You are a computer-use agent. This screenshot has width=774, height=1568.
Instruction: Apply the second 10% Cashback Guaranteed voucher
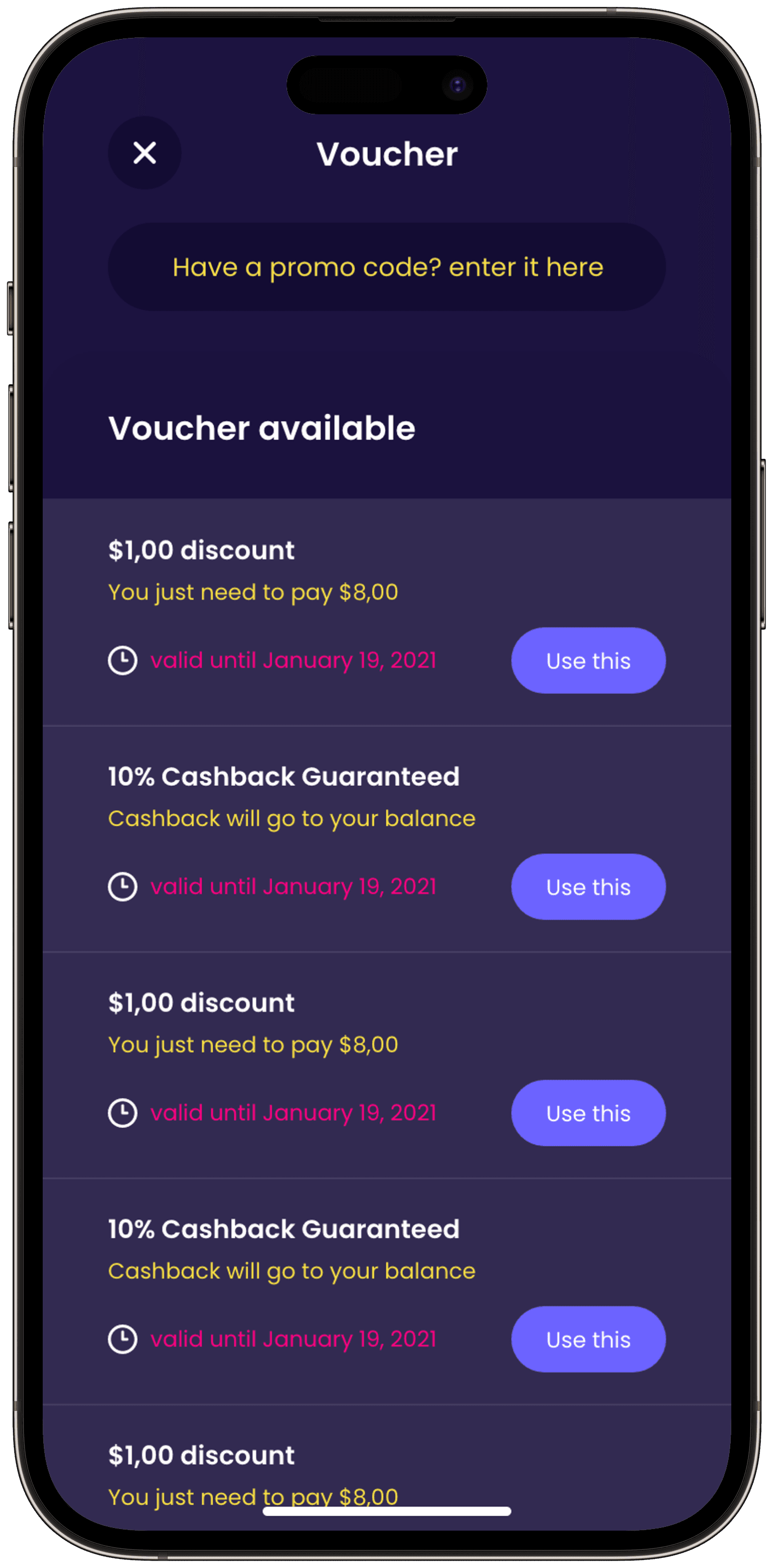point(588,1340)
